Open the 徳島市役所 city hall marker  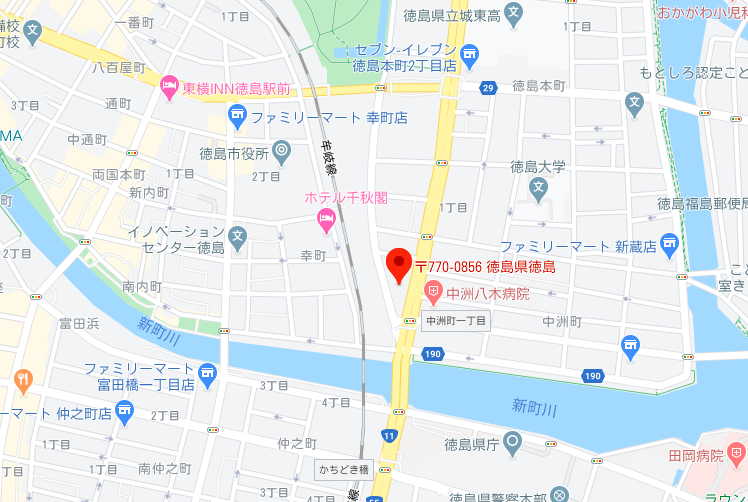point(282,152)
